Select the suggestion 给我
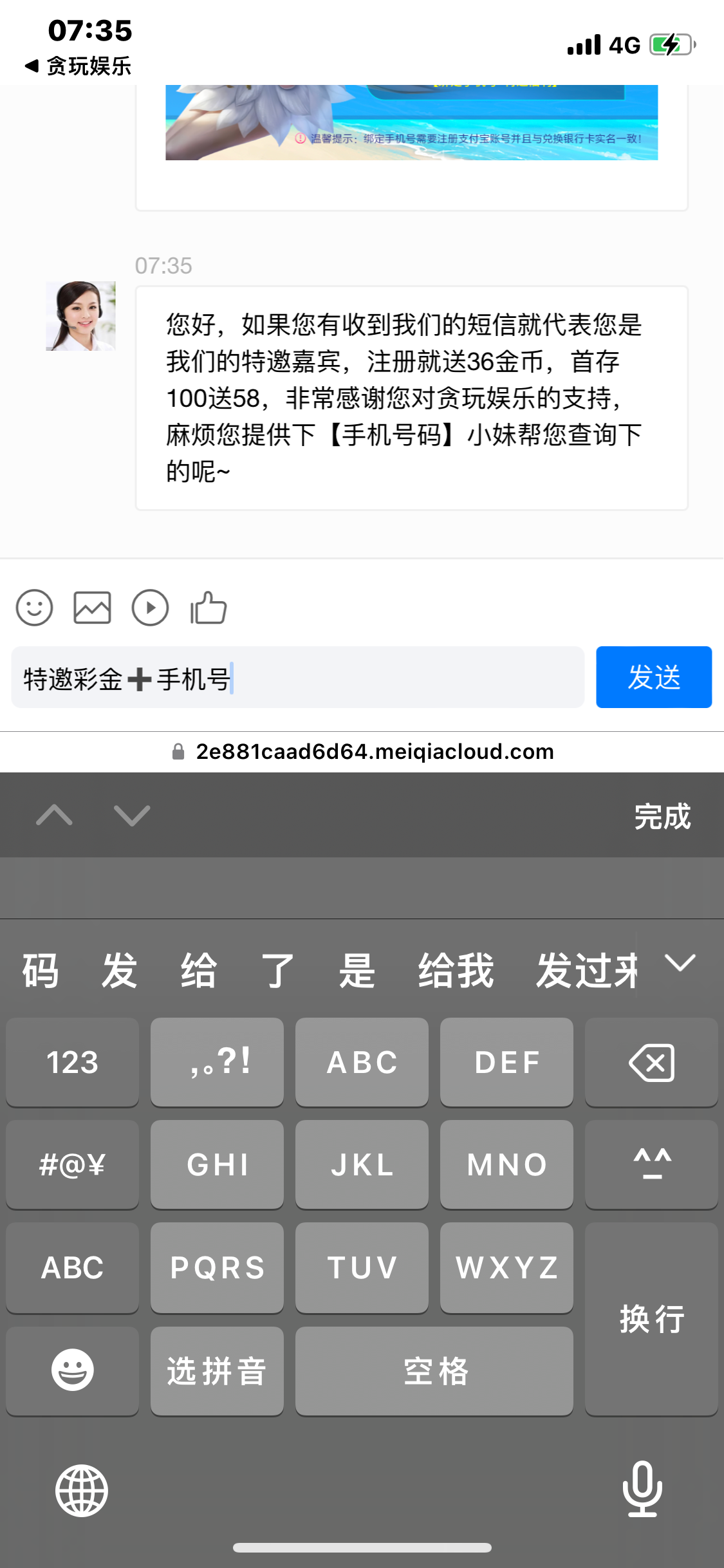Image resolution: width=724 pixels, height=1568 pixels. click(456, 971)
